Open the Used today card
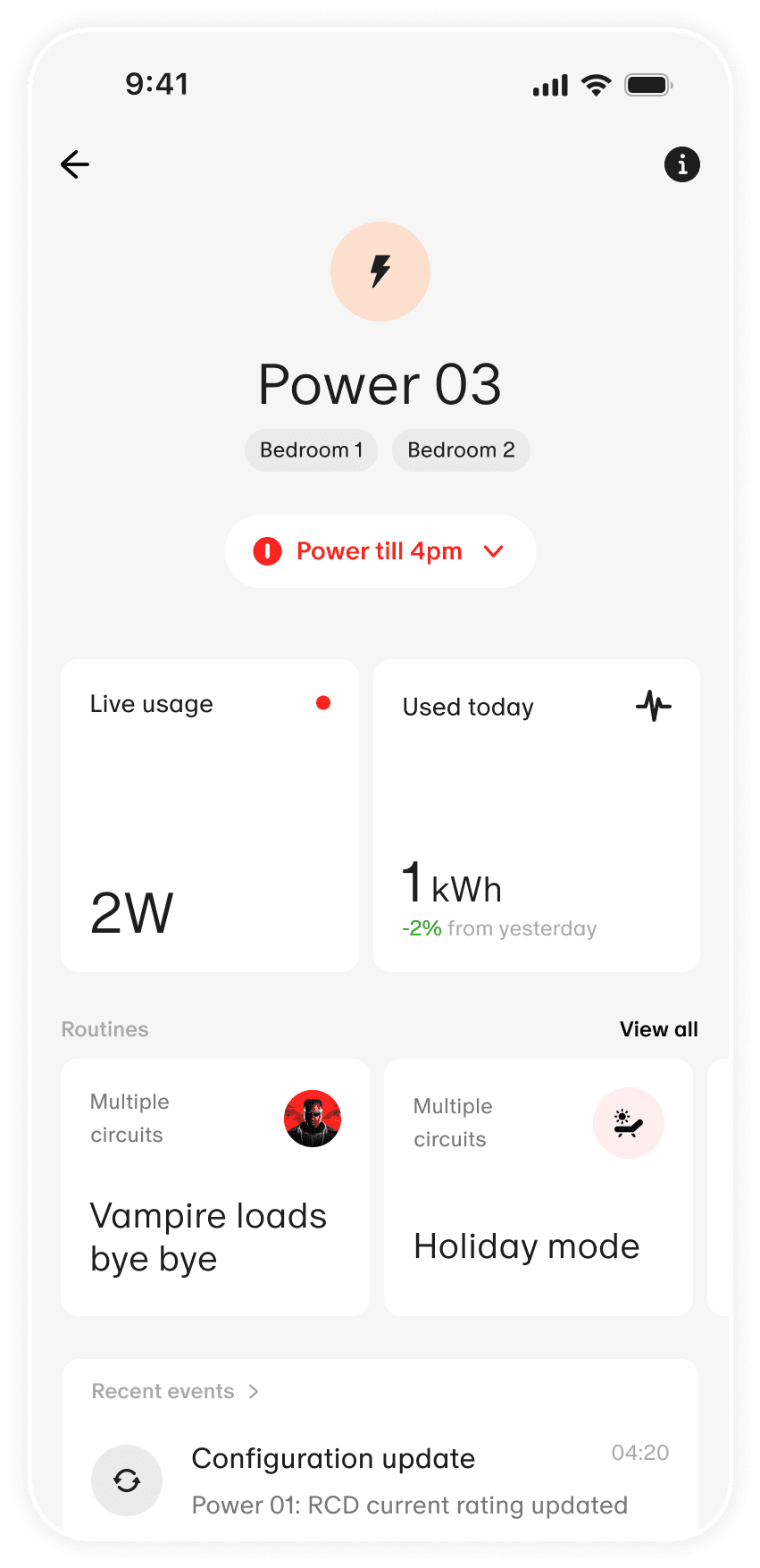Image resolution: width=760 pixels, height=1568 pixels. tap(536, 815)
